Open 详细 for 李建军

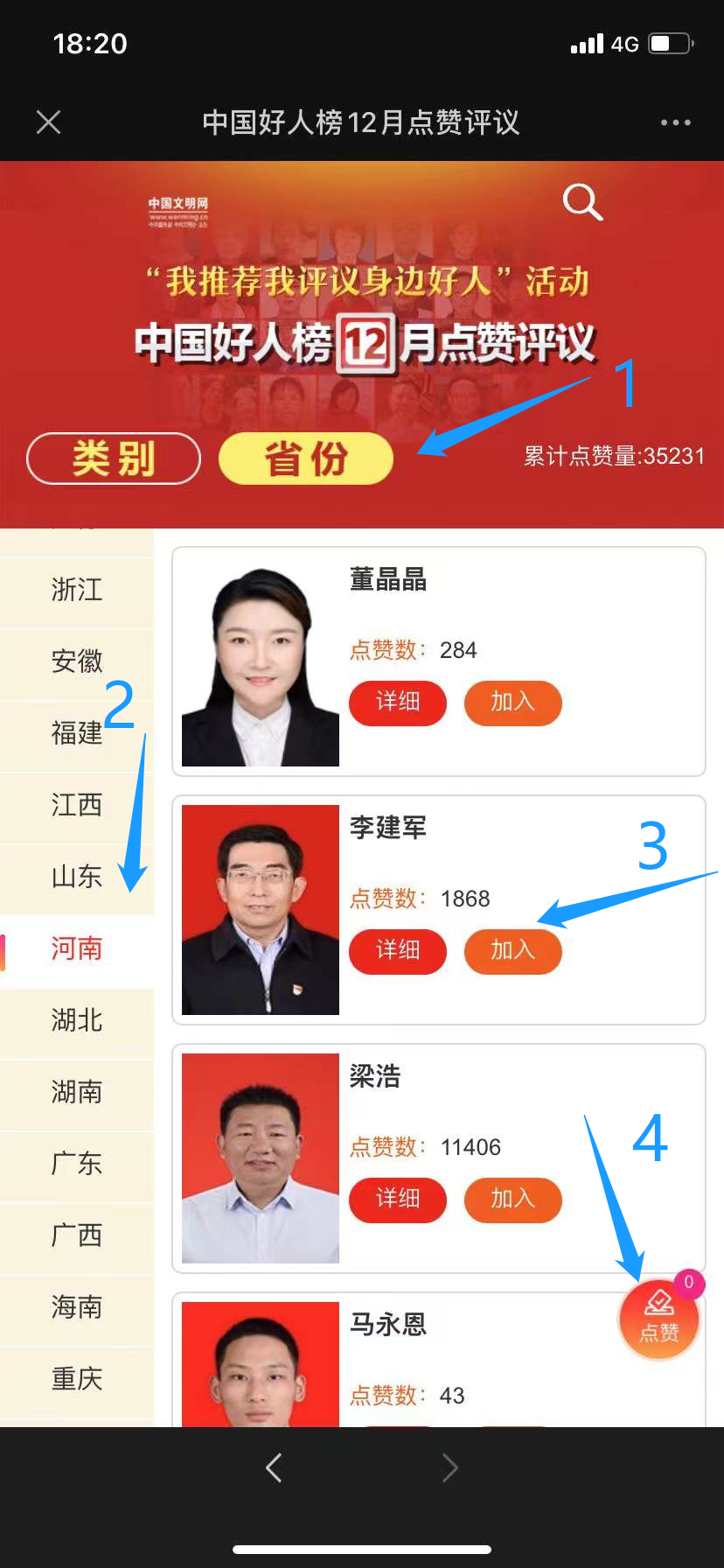(398, 951)
